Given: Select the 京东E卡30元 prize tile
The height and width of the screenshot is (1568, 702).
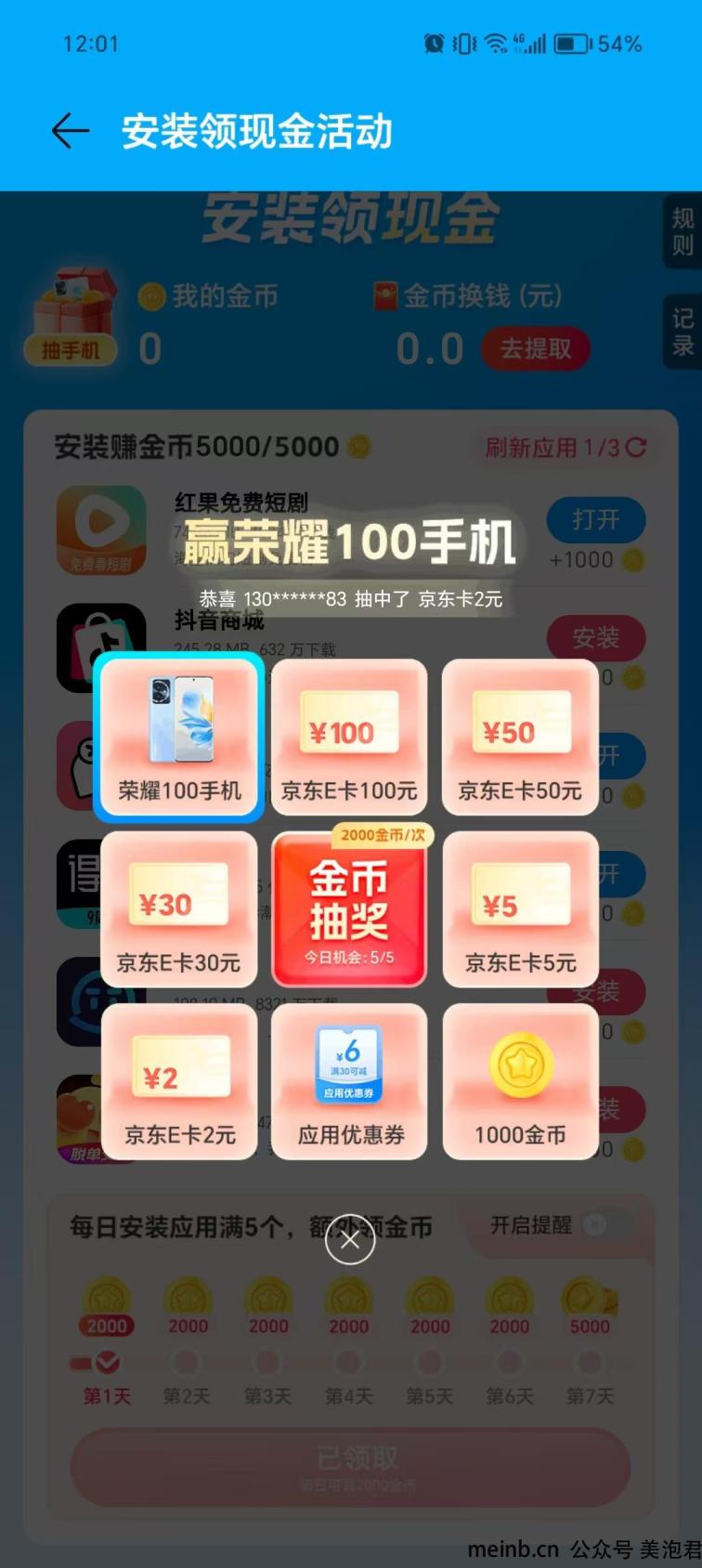Looking at the screenshot, I should click(178, 908).
